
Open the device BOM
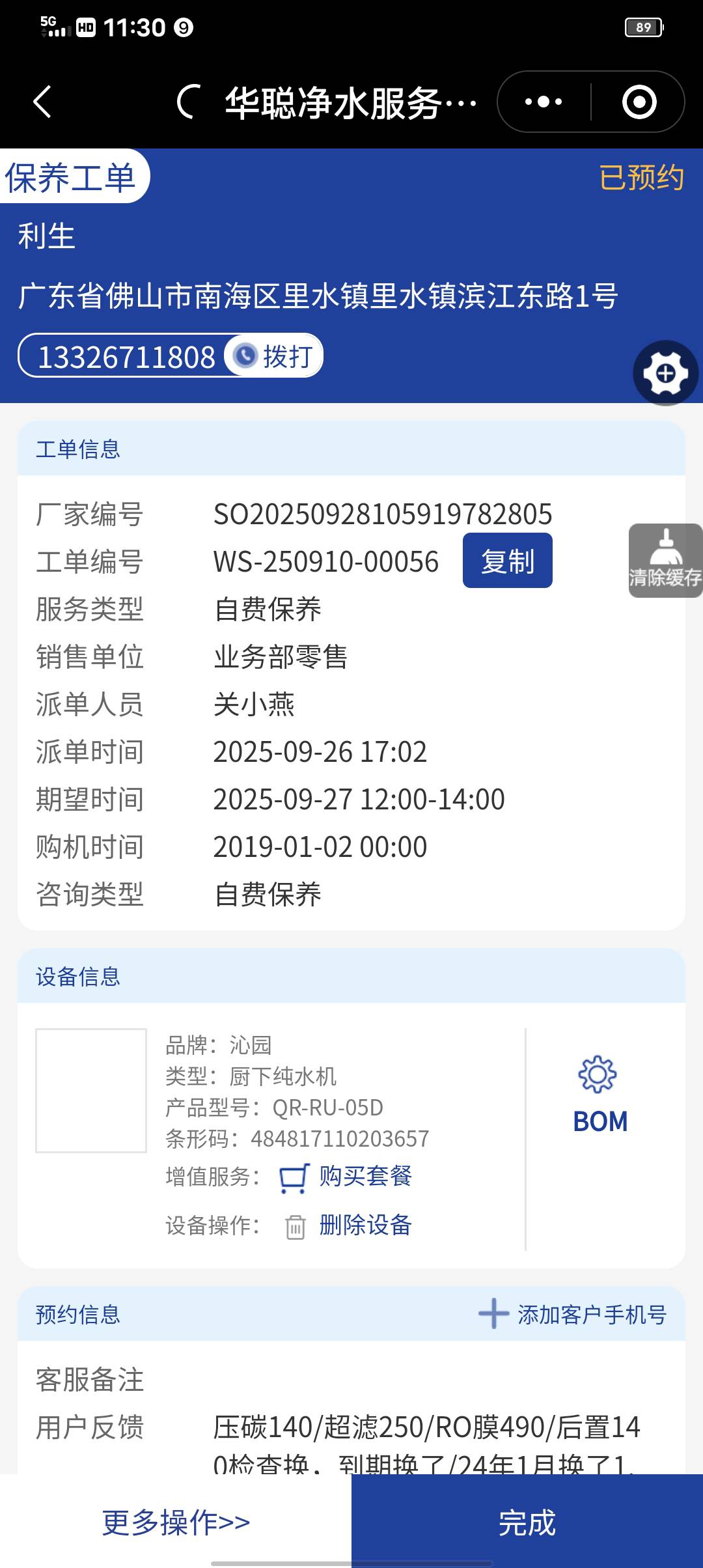600,1097
